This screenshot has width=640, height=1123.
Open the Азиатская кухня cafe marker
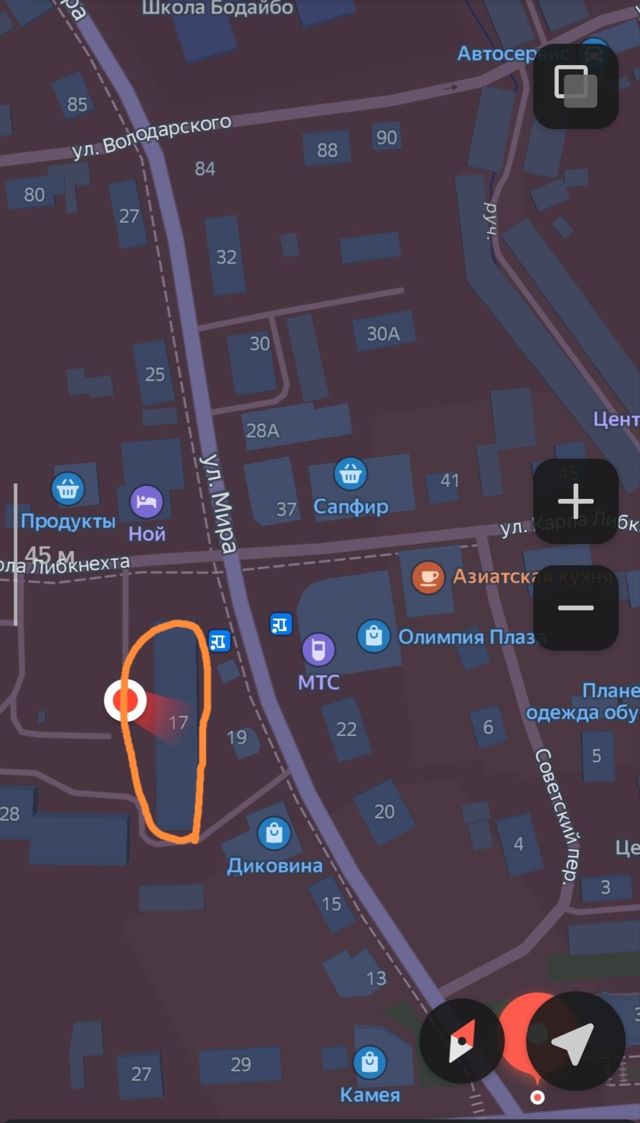tap(428, 577)
